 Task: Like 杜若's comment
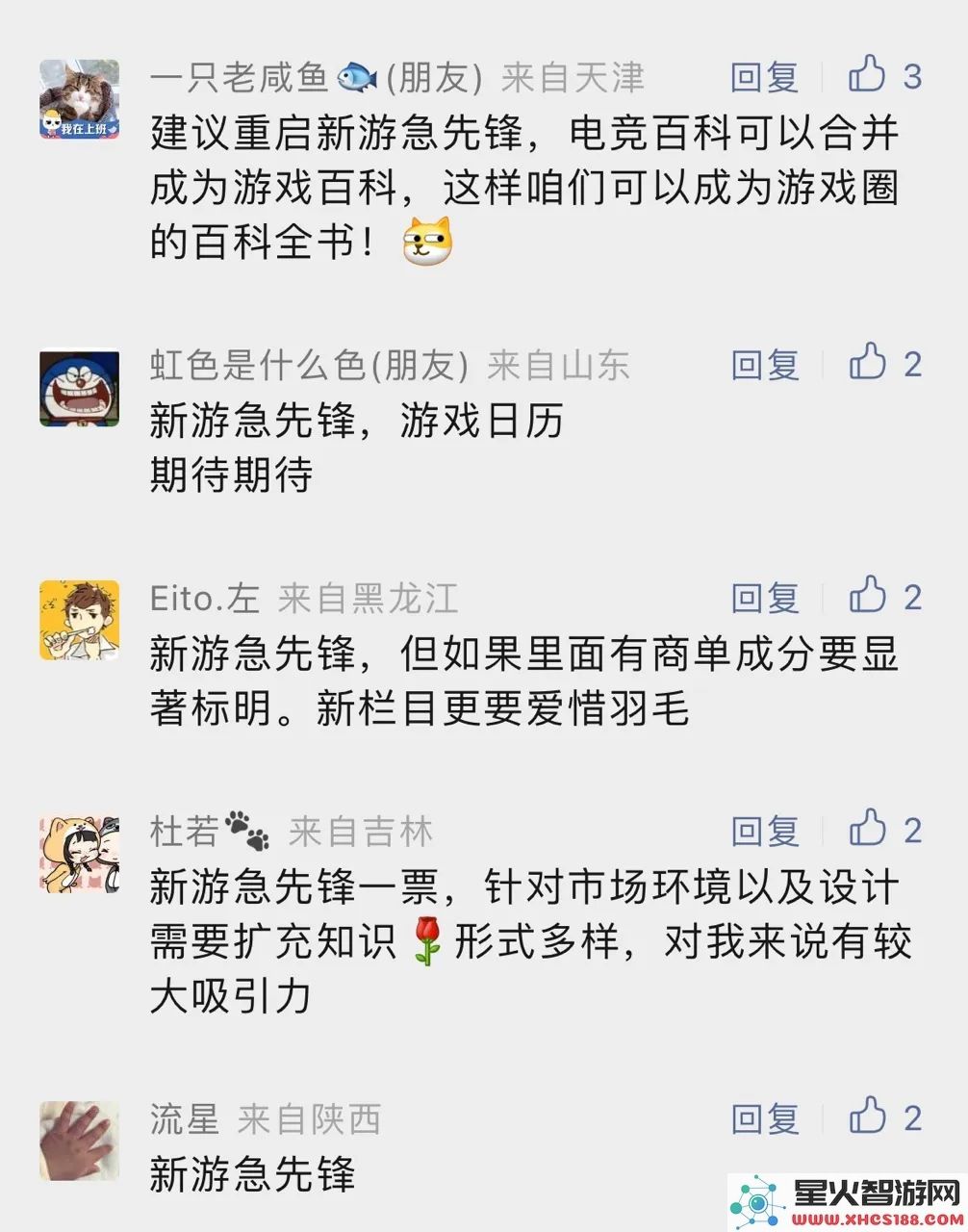point(867,829)
